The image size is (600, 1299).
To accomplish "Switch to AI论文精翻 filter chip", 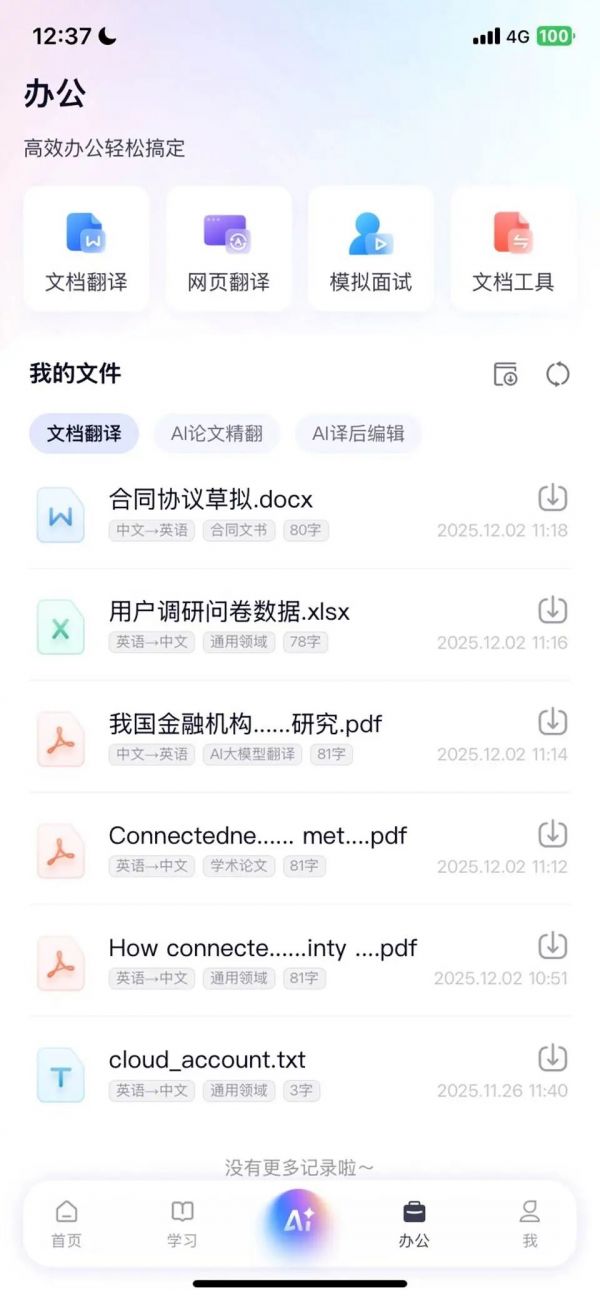I will coord(217,434).
